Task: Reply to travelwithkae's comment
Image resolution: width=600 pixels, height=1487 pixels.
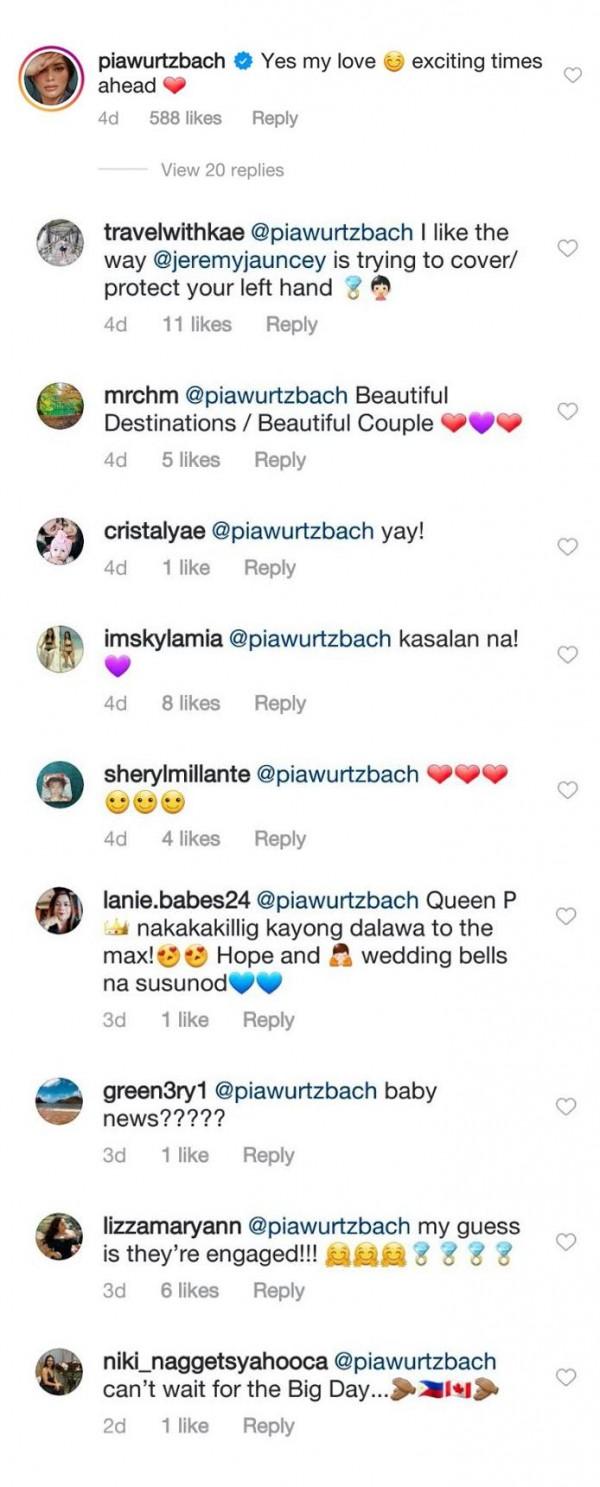Action: 291,324
